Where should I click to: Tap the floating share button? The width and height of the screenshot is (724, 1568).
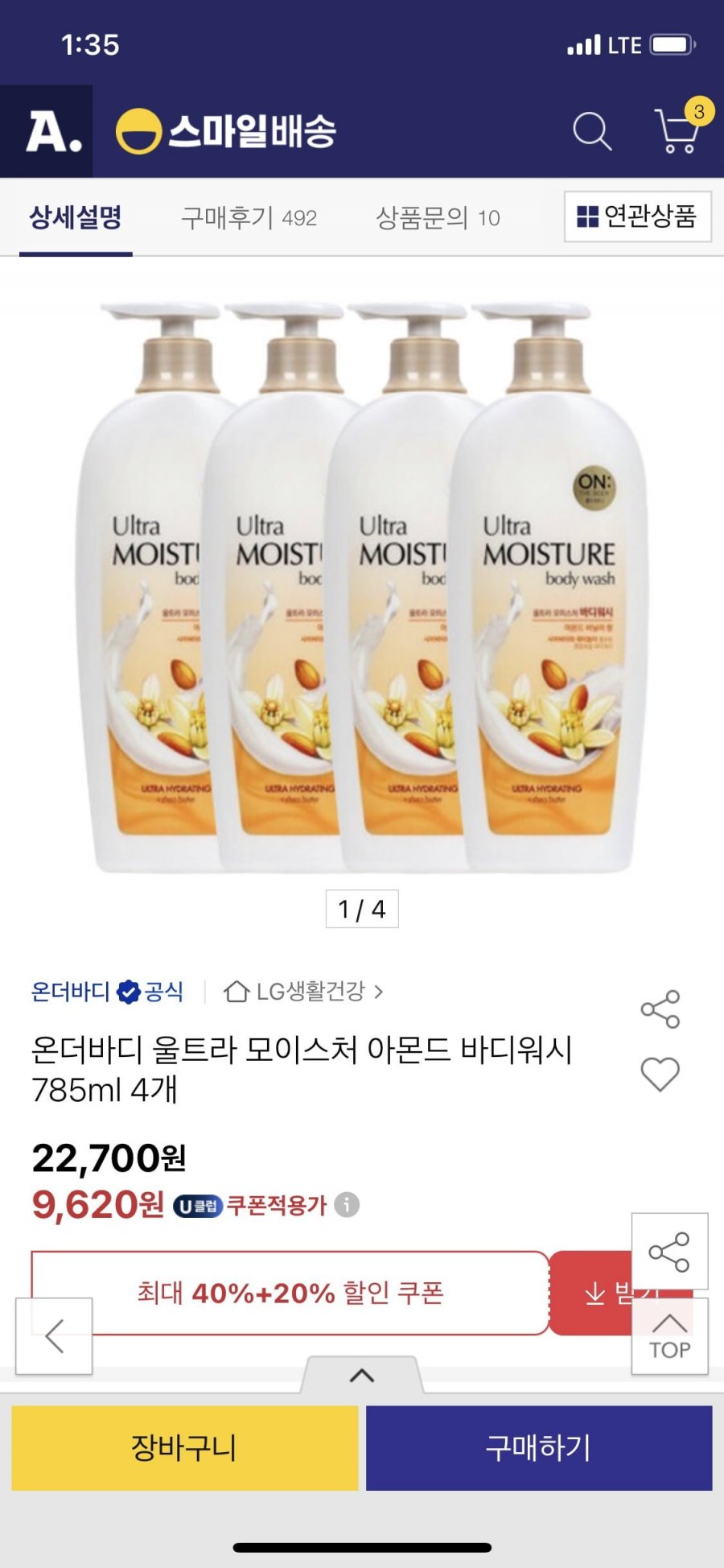669,1252
